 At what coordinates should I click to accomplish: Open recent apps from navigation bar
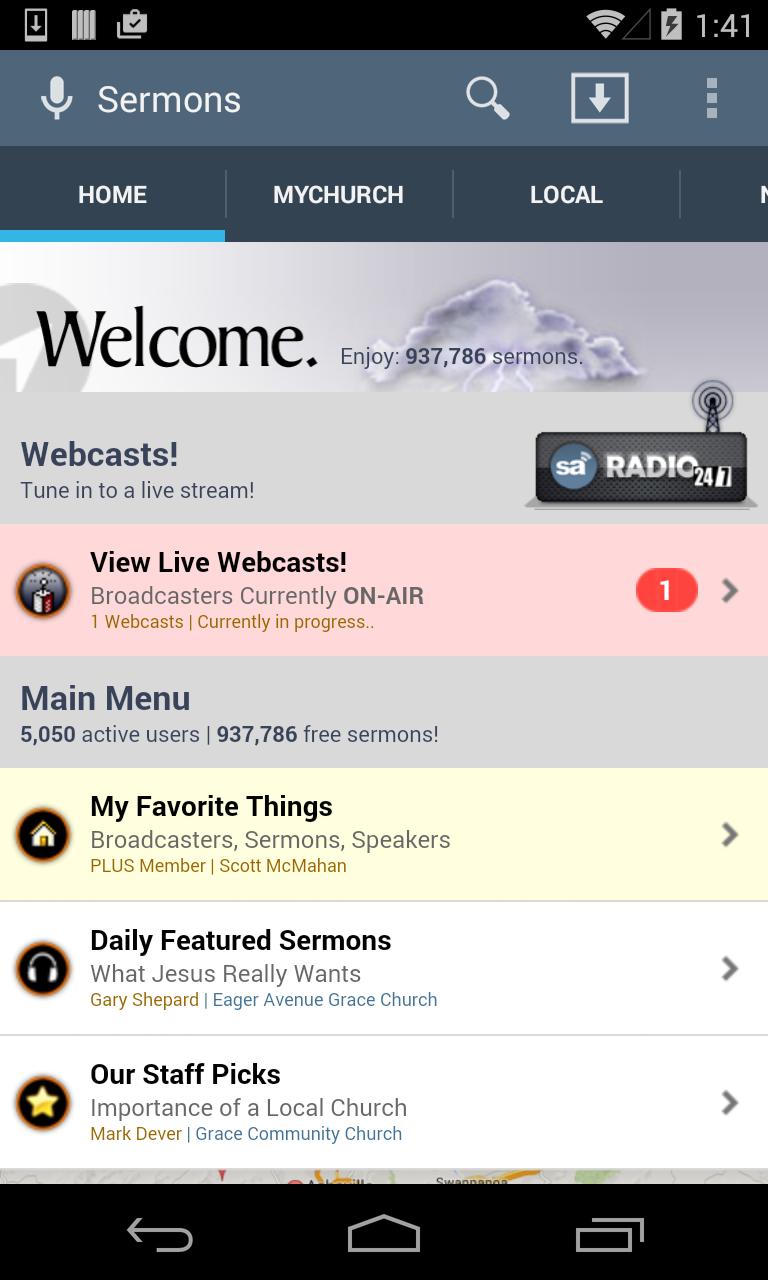pos(610,1235)
